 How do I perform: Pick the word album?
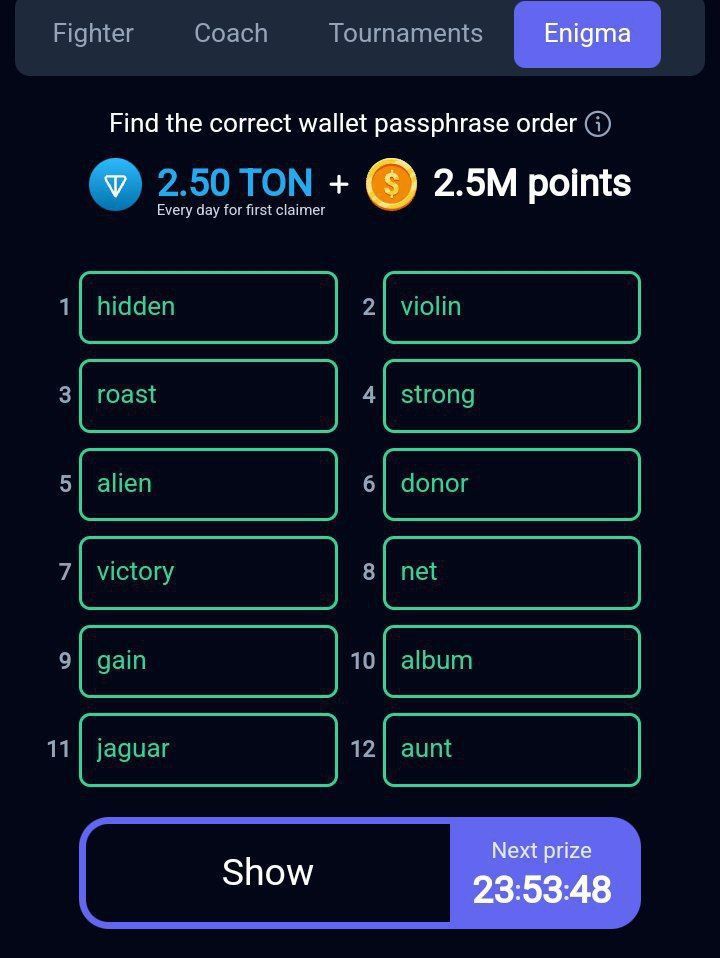[511, 661]
